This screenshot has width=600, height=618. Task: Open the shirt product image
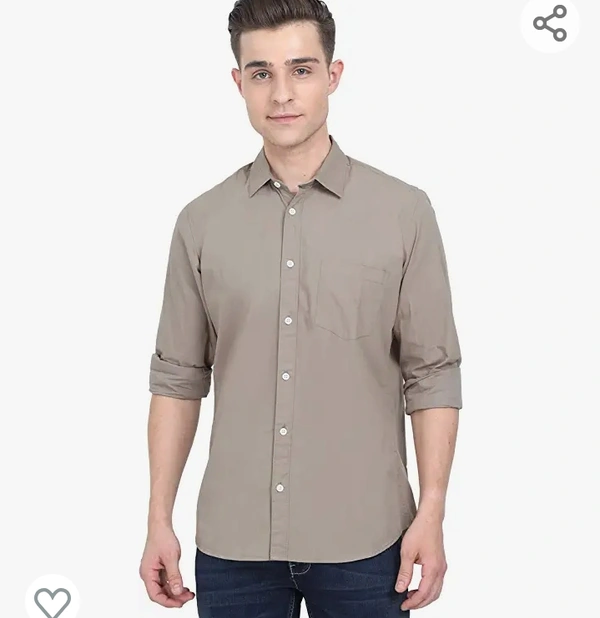[300, 330]
